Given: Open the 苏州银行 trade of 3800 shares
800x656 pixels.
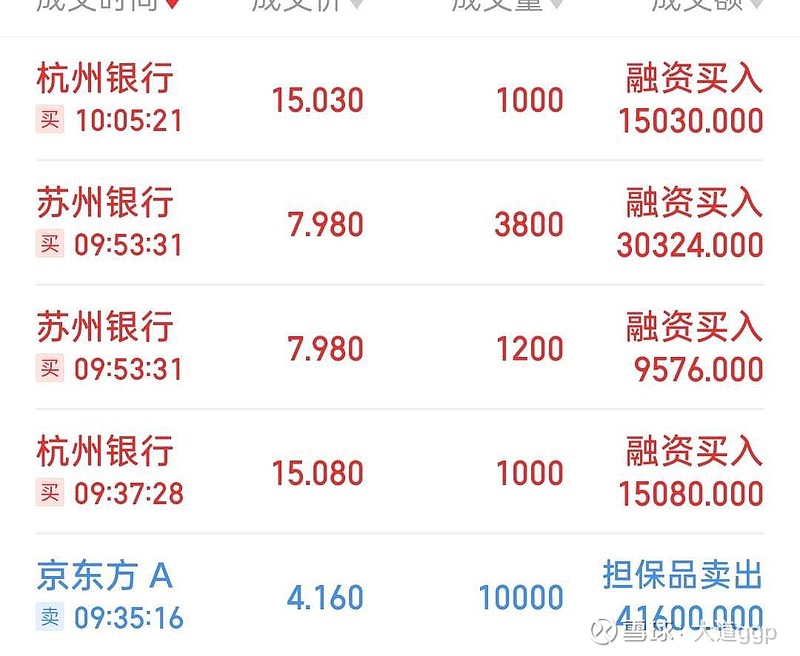Looking at the screenshot, I should click(400, 222).
